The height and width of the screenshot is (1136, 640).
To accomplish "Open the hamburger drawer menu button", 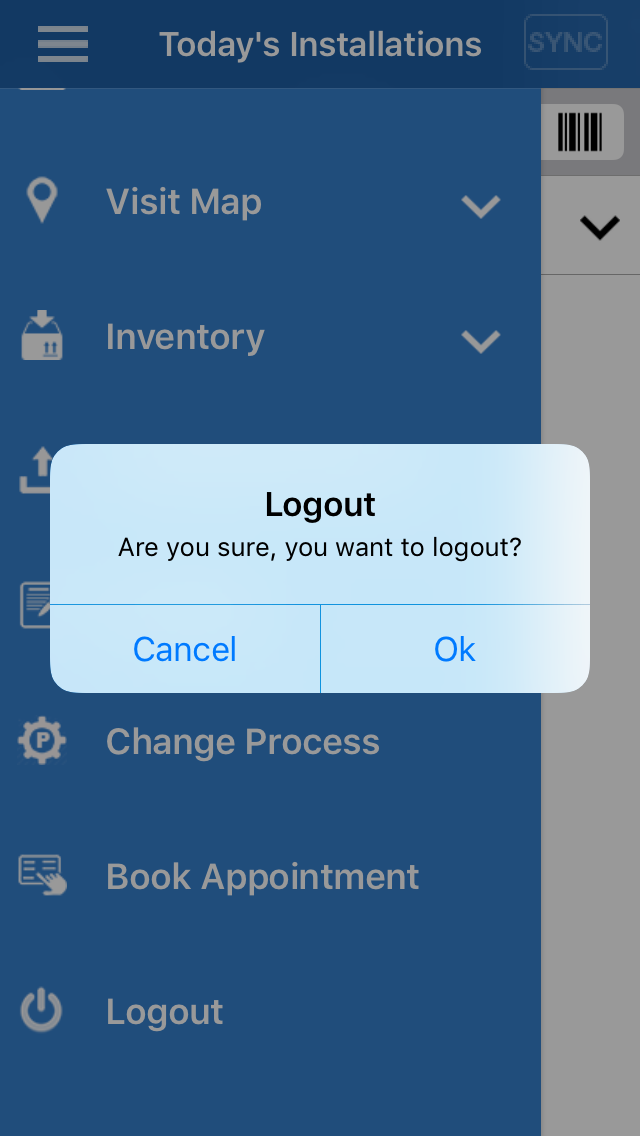I will coord(63,44).
